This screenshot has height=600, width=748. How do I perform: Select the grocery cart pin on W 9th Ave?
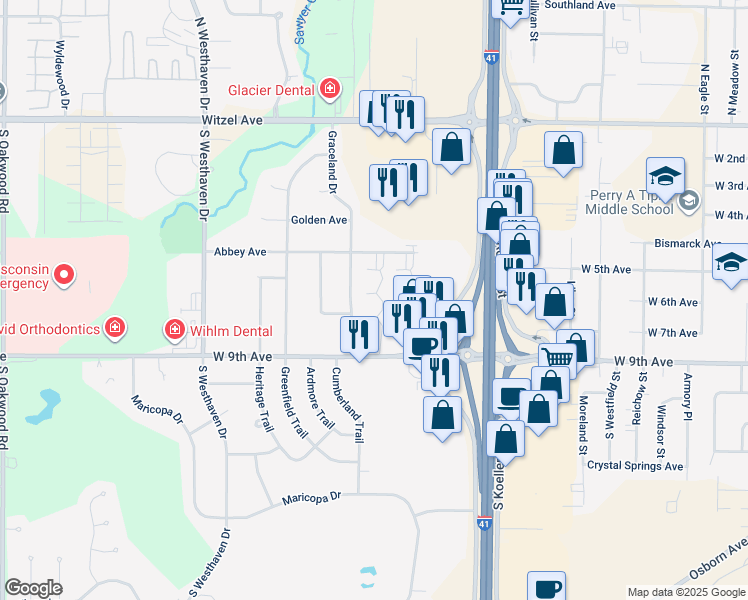point(557,358)
